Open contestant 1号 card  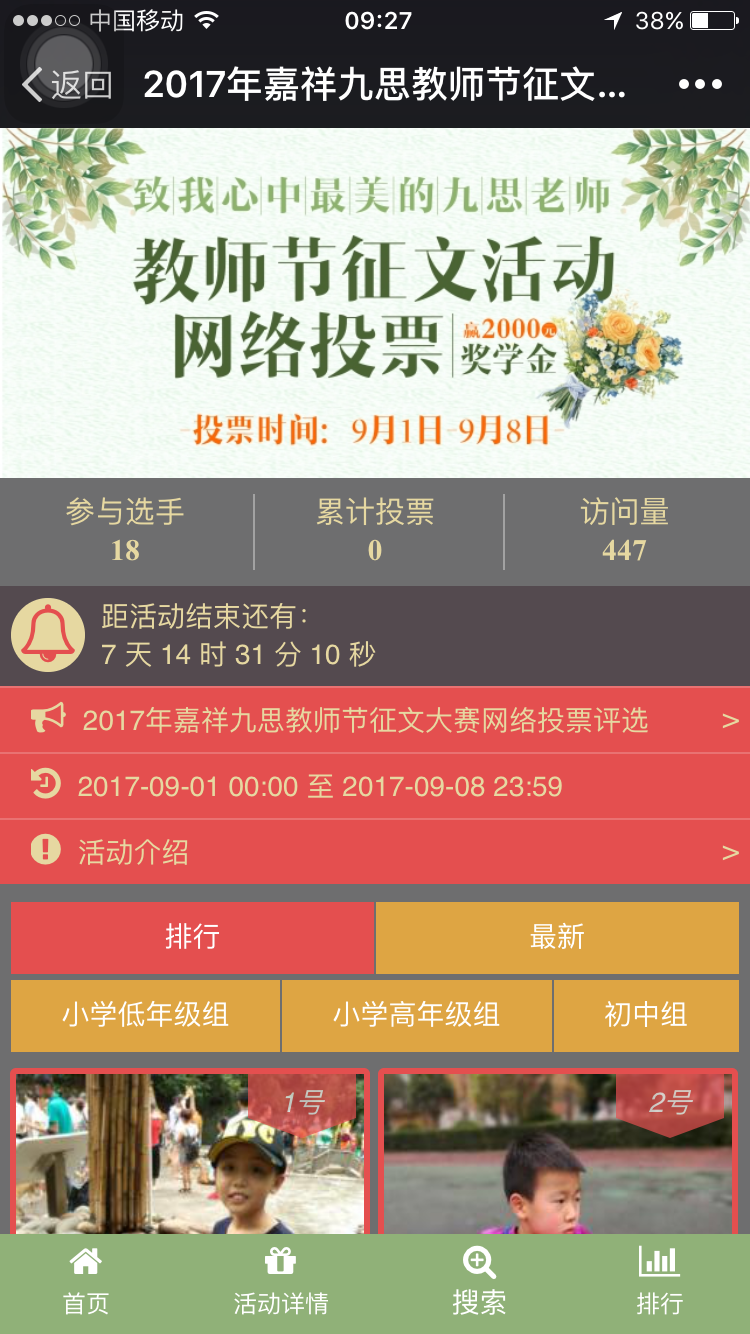[x=190, y=1155]
